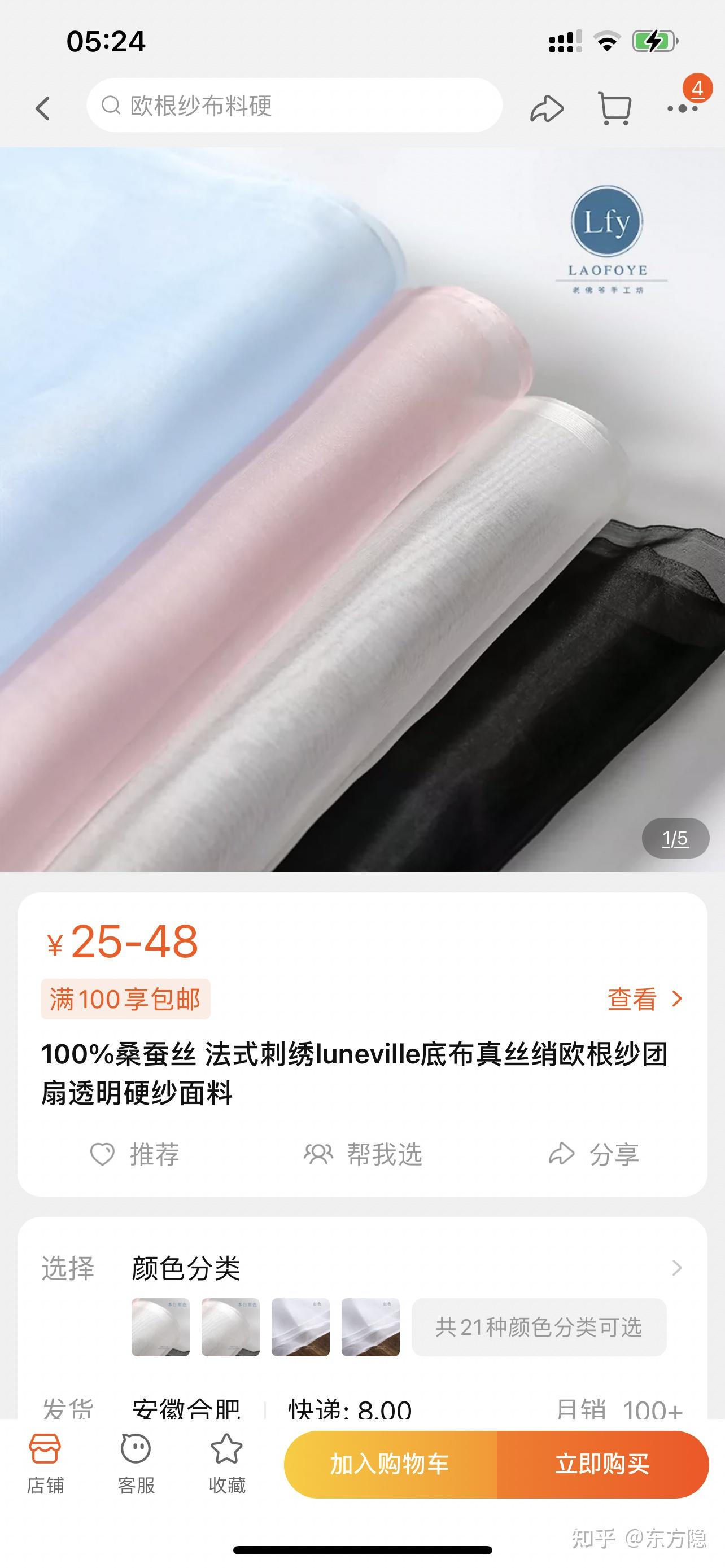Visit the store via 店铺
The width and height of the screenshot is (725, 1568).
coord(45,1464)
